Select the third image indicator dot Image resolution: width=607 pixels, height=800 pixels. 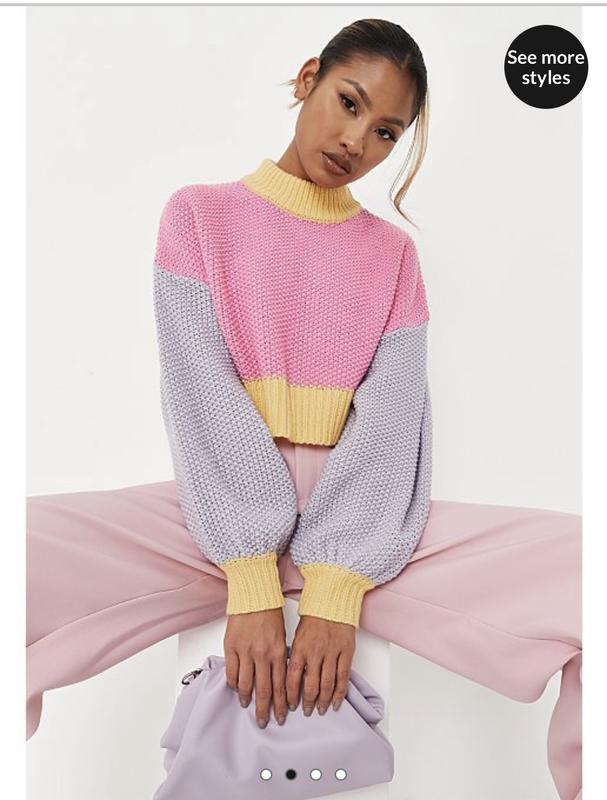click(316, 774)
